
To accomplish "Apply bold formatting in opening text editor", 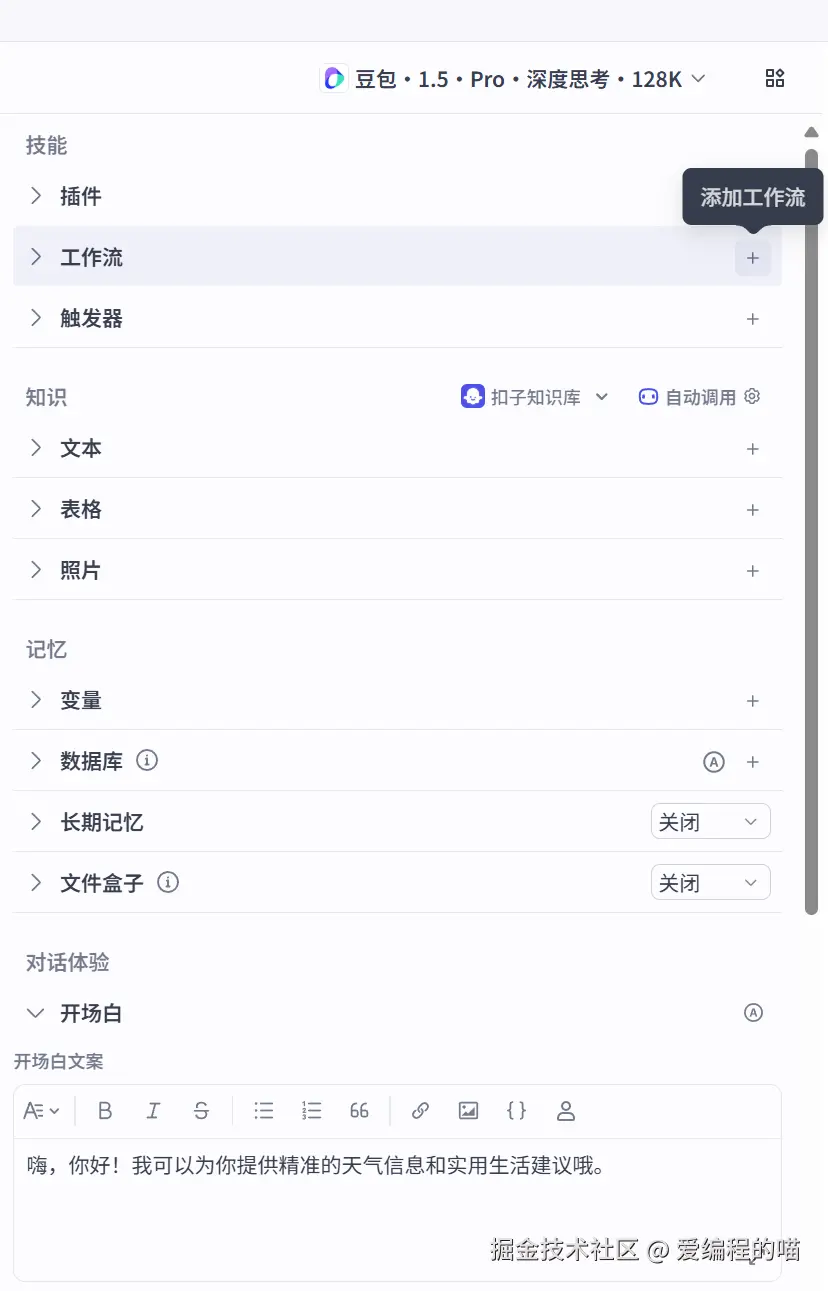I will coord(105,1111).
